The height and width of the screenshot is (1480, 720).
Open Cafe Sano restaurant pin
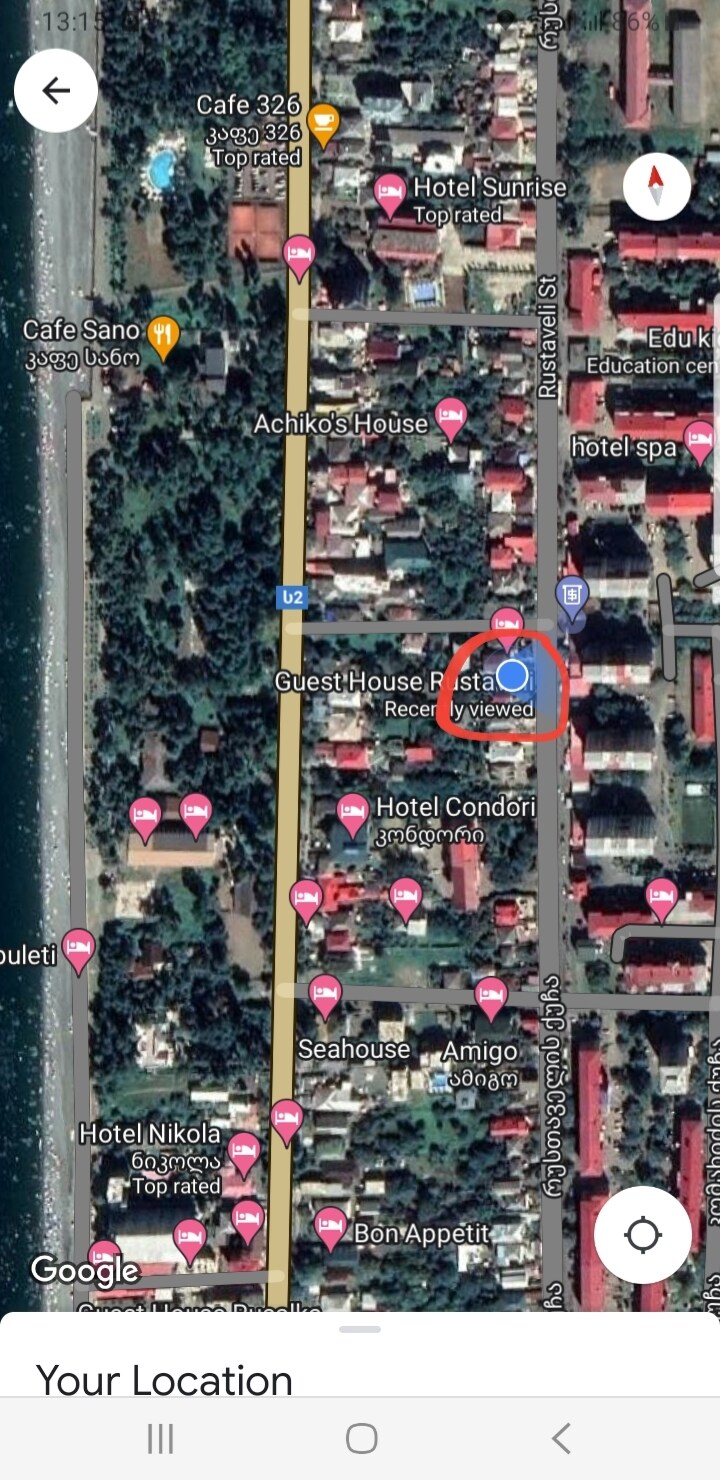coord(163,337)
